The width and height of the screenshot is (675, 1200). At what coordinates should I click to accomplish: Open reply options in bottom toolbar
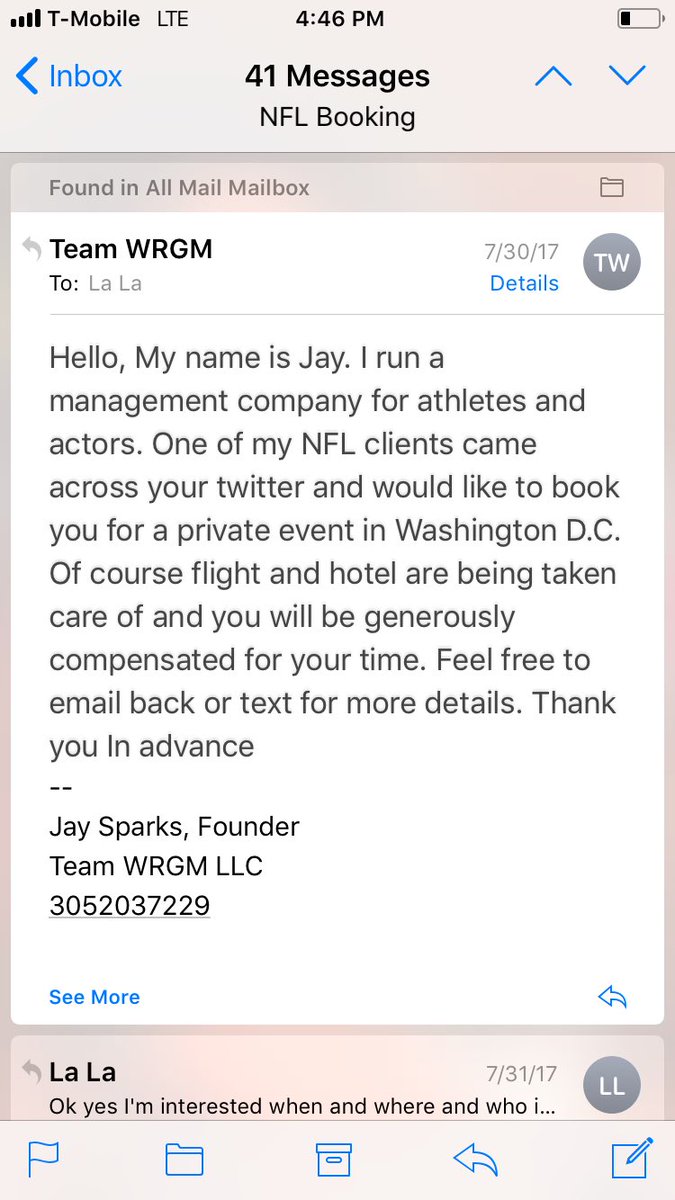[x=475, y=1158]
